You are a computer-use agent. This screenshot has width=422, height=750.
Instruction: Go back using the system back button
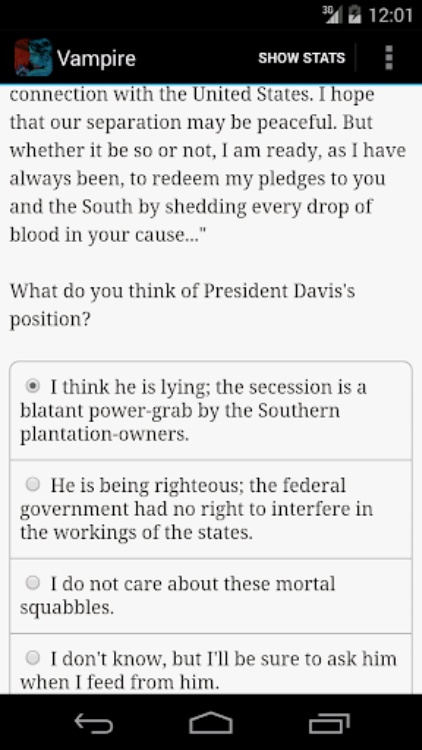coord(94,723)
